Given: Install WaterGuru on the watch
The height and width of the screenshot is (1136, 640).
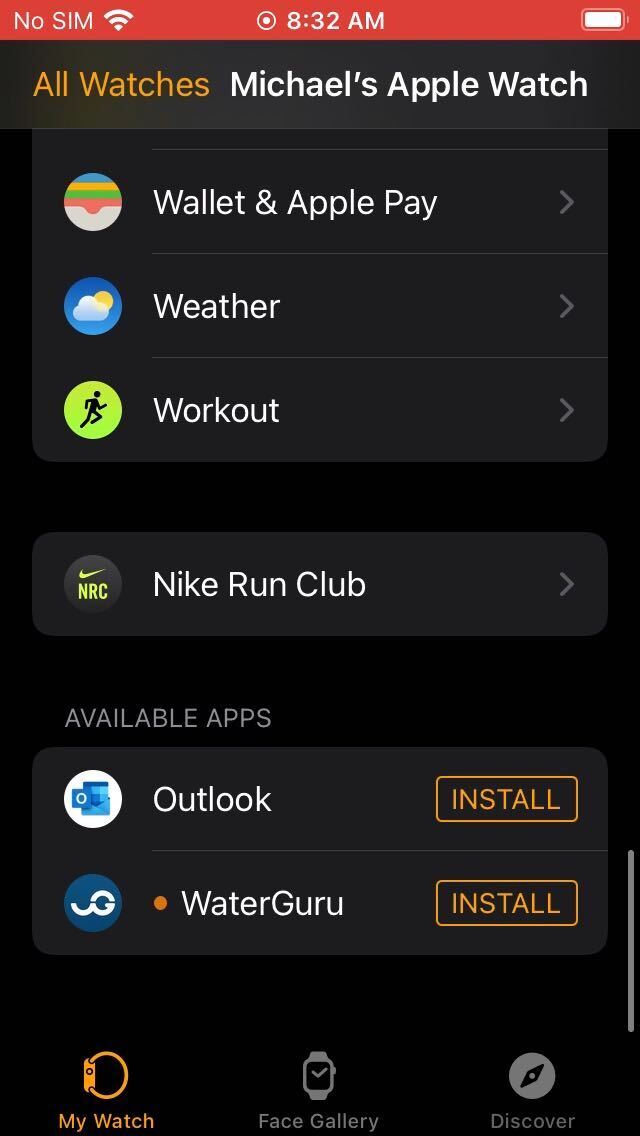Looking at the screenshot, I should click(506, 903).
